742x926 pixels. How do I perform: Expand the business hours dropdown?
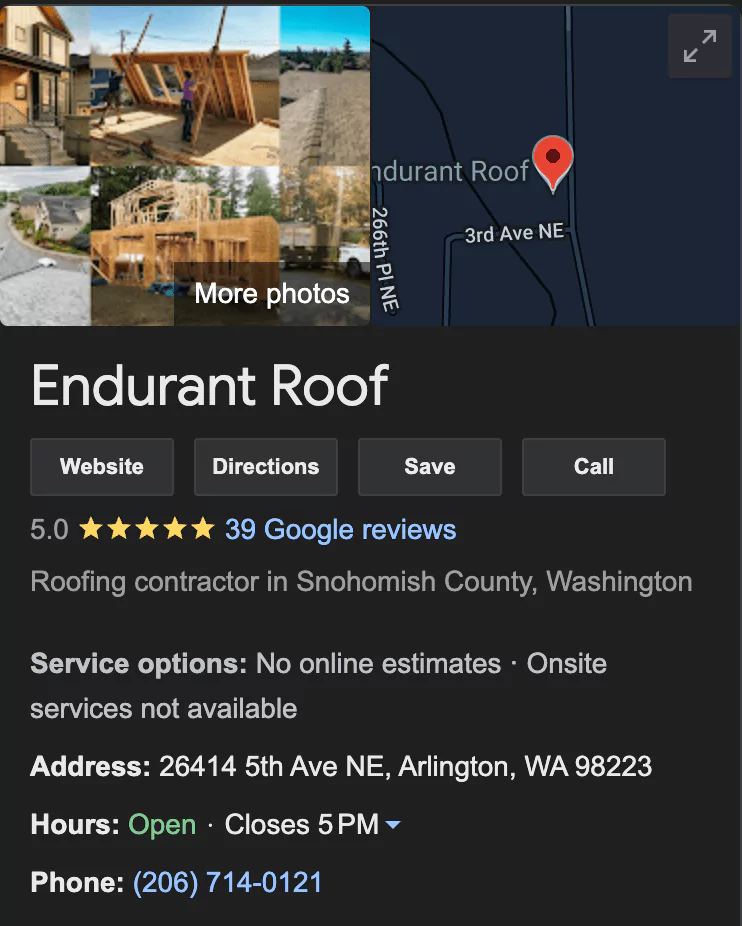pos(393,825)
